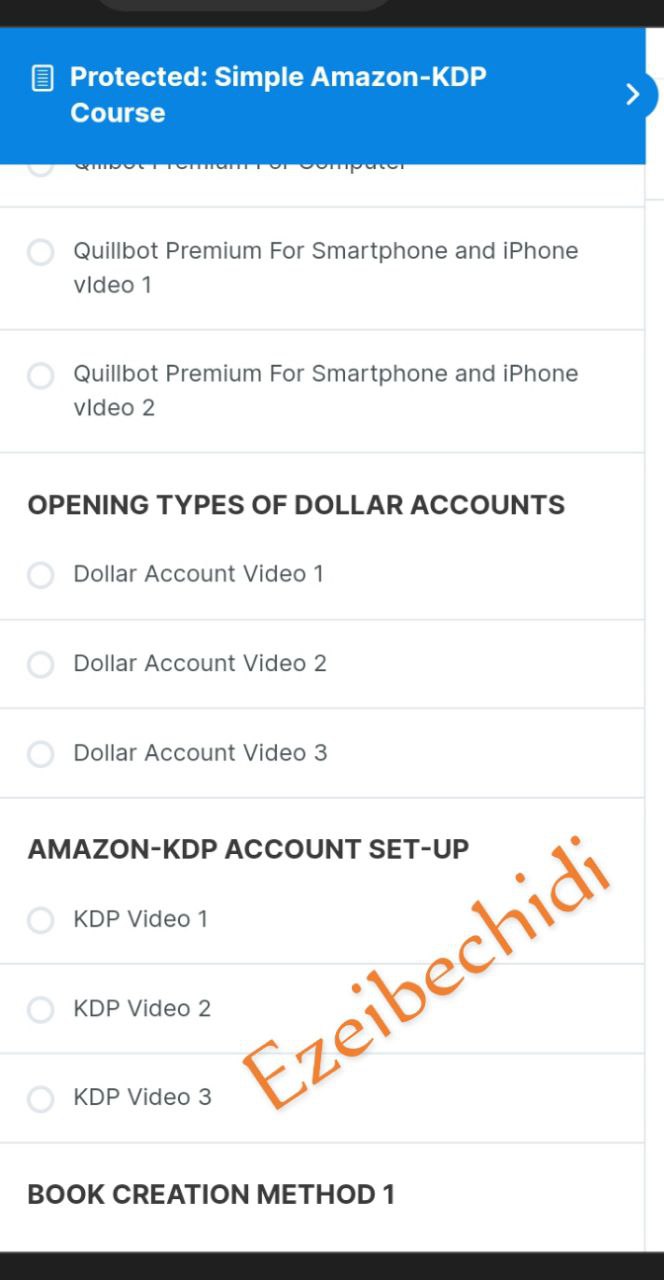Open the Dollar Account Video 1 lesson
Viewport: 664px width, 1280px height.
(x=322, y=575)
